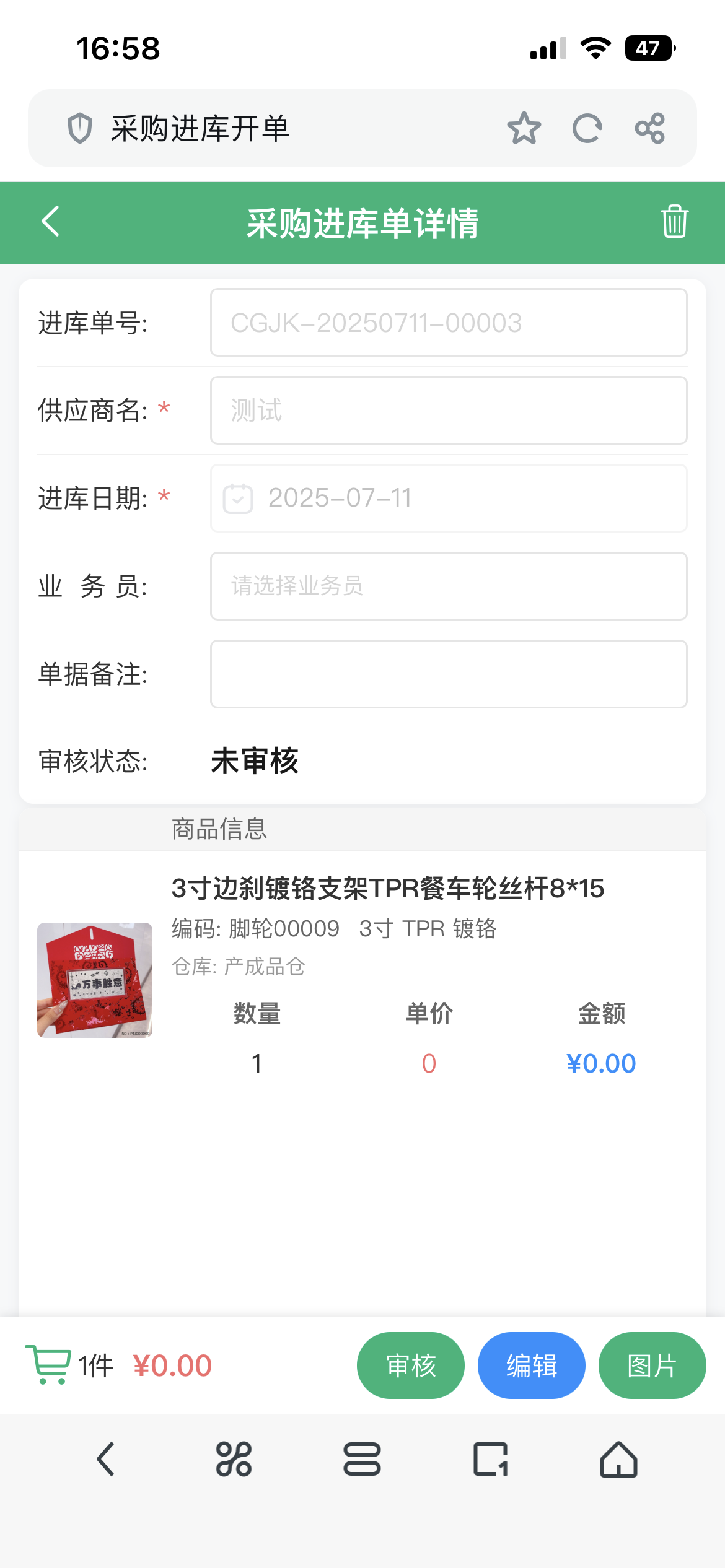The image size is (725, 1568).
Task: Bookmark this page with the star icon
Action: tap(524, 129)
